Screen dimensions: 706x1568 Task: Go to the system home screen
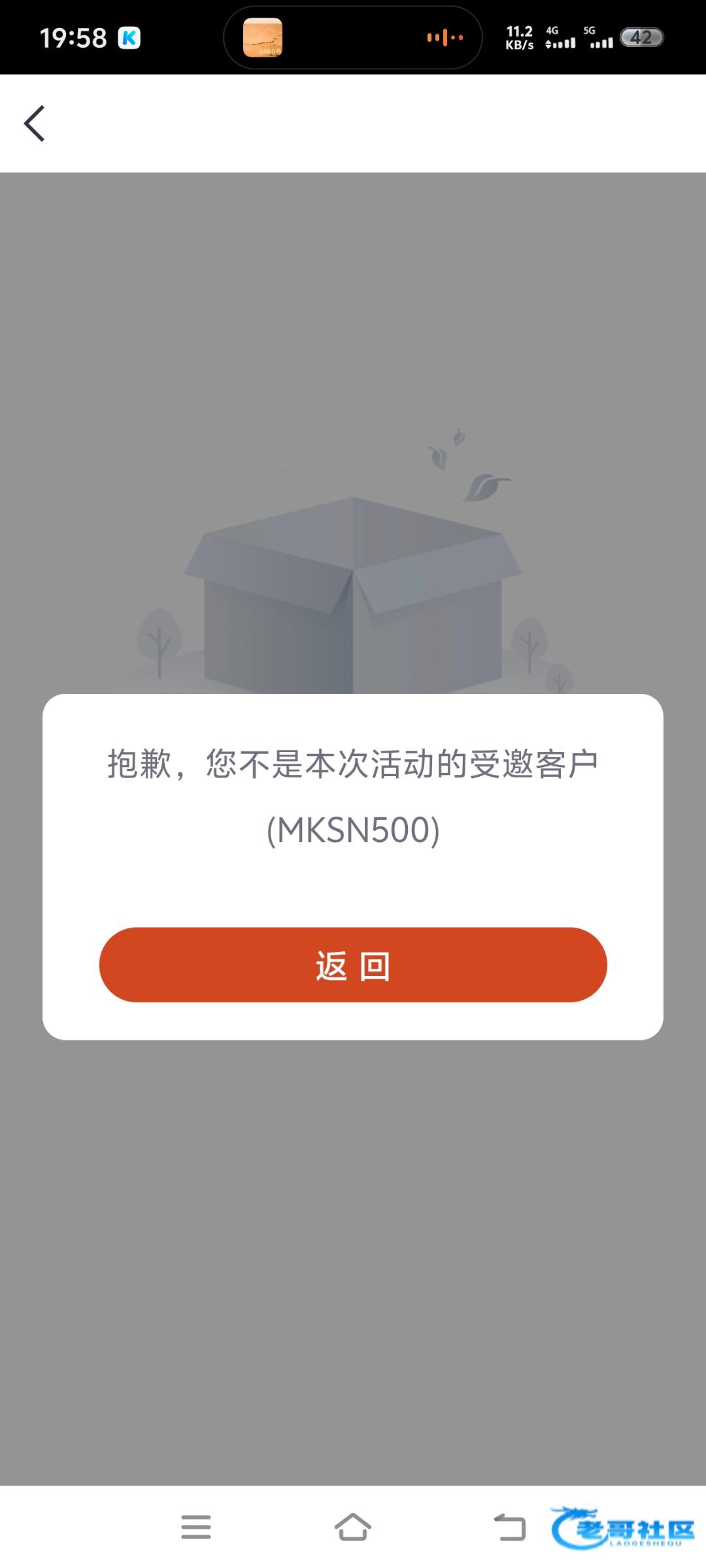pyautogui.click(x=353, y=1527)
